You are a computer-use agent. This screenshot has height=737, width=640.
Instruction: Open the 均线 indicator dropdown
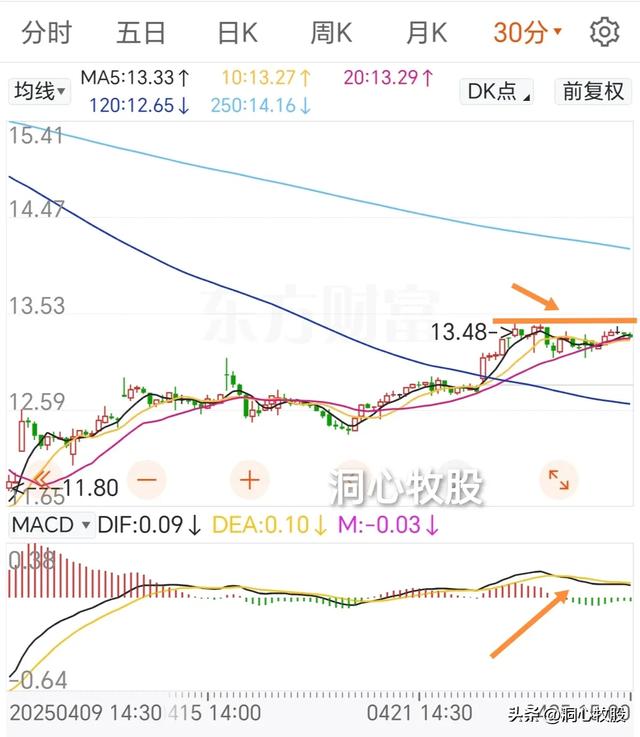click(x=39, y=91)
